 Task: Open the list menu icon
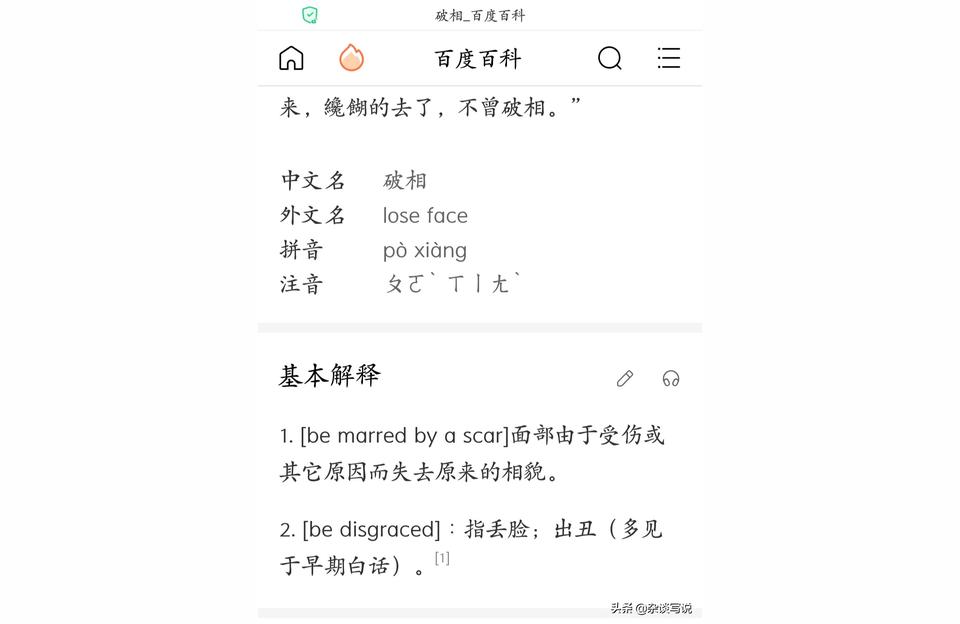[669, 58]
